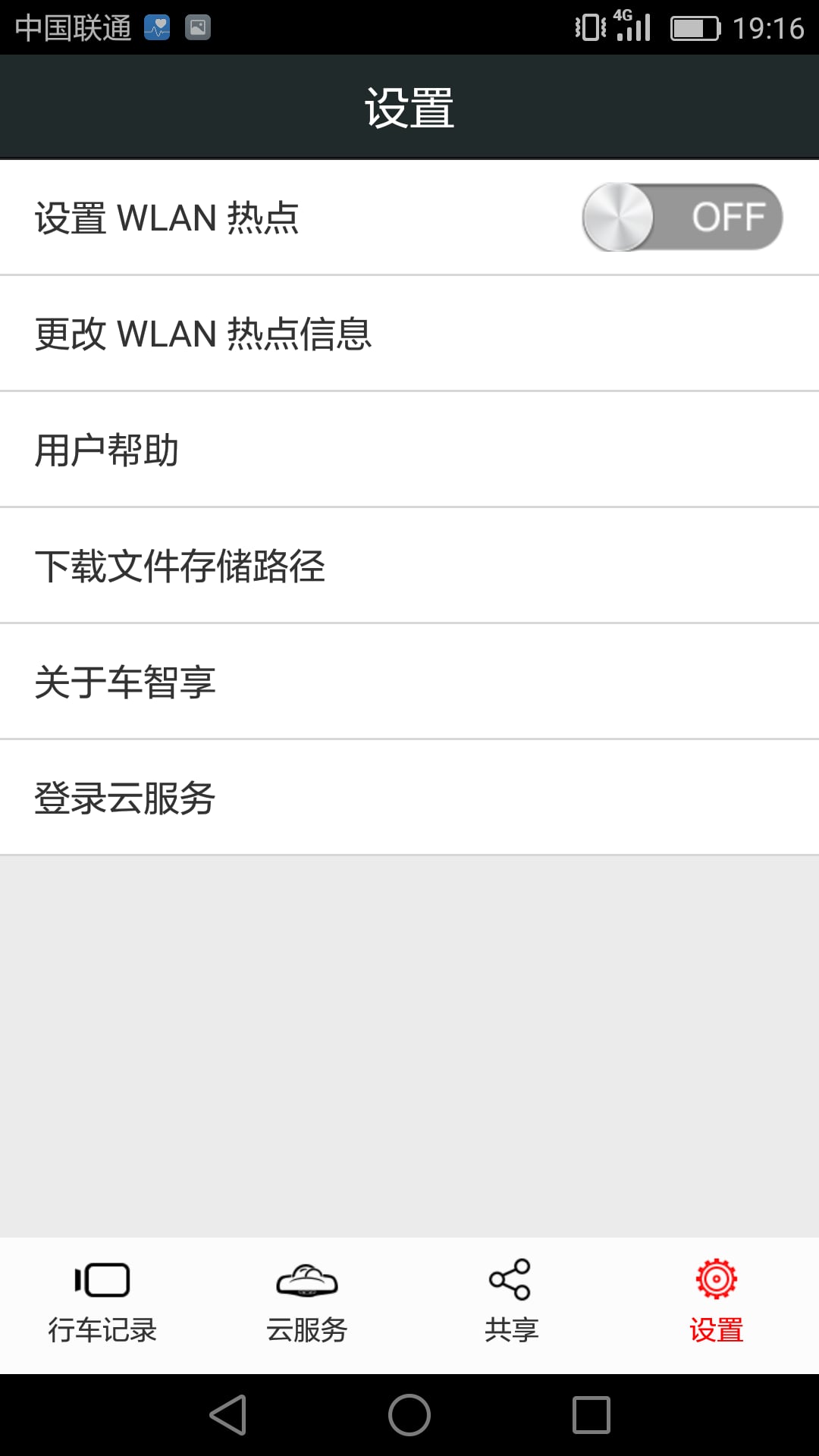The height and width of the screenshot is (1456, 819).
Task: Tap 登录云服务 to log in
Action: pos(409,798)
